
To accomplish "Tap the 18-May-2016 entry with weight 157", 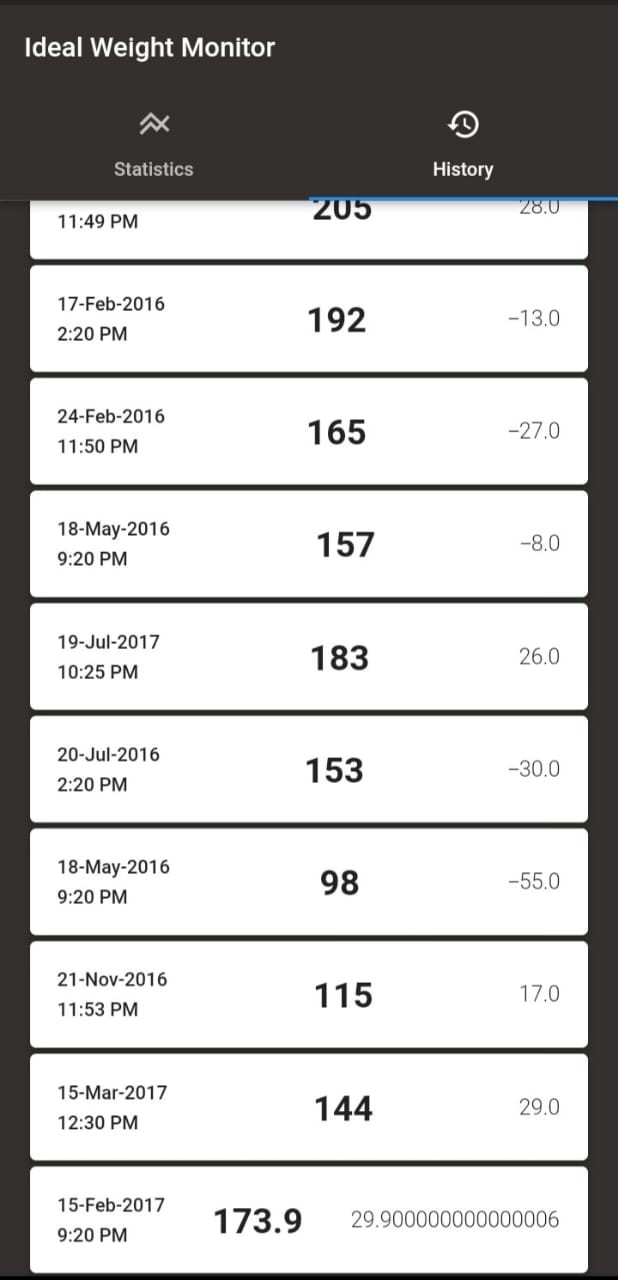I will 308,544.
